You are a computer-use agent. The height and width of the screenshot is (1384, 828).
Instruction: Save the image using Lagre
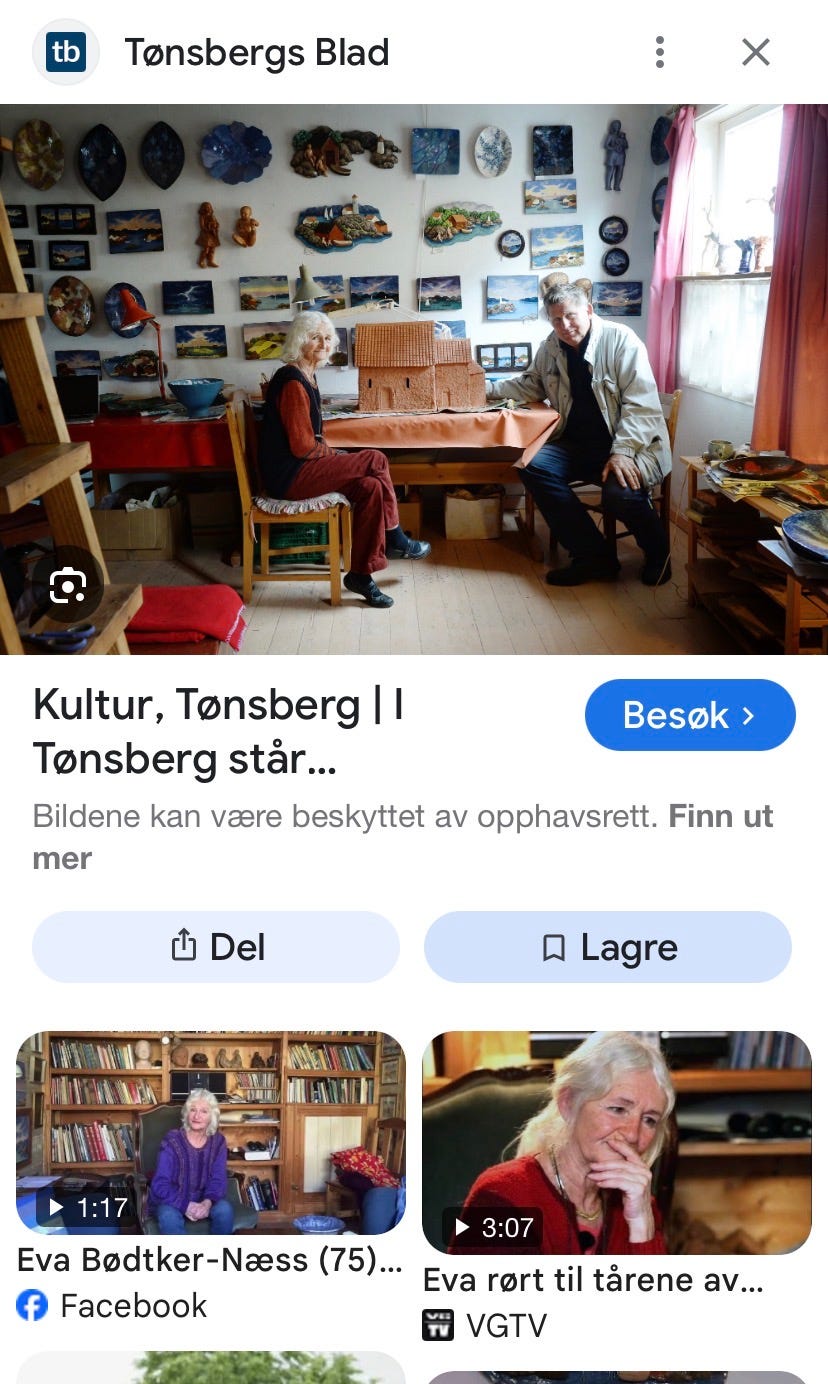[x=607, y=946]
